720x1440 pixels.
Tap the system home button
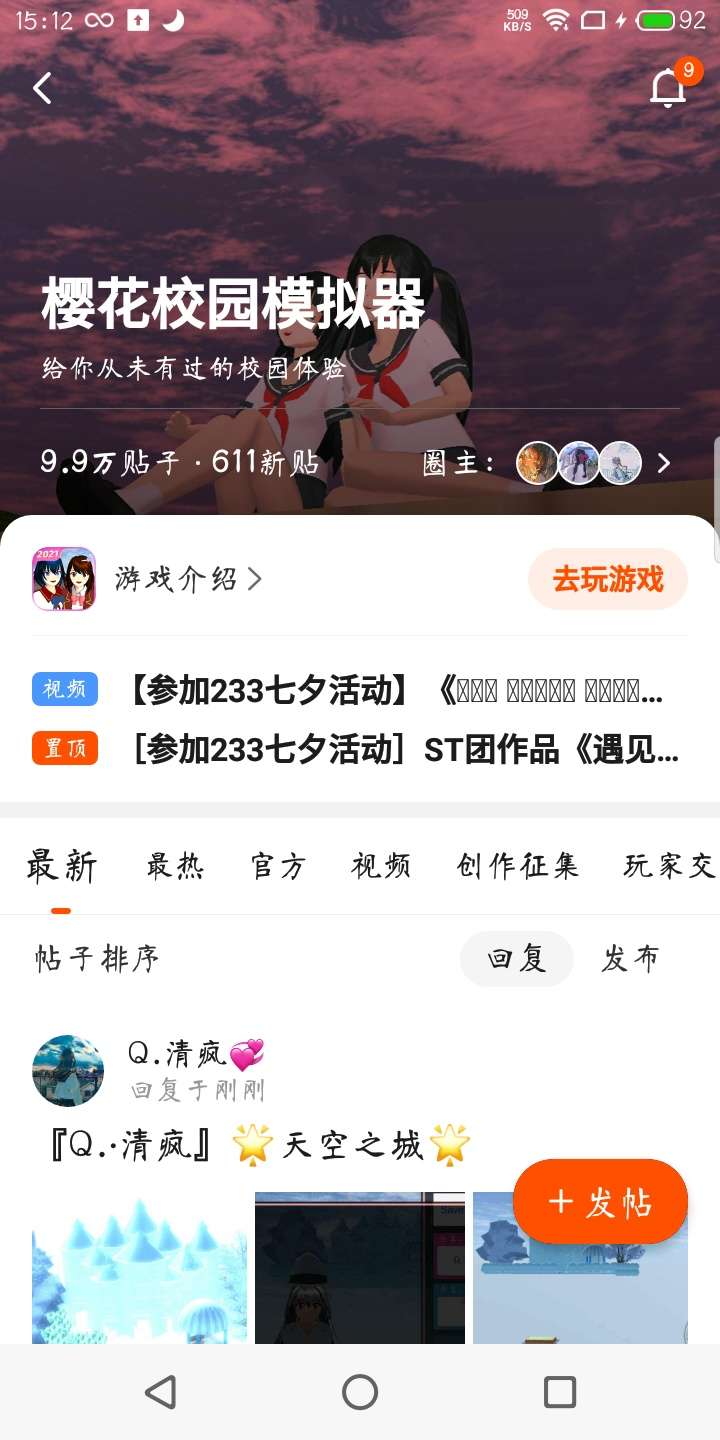pyautogui.click(x=360, y=1392)
